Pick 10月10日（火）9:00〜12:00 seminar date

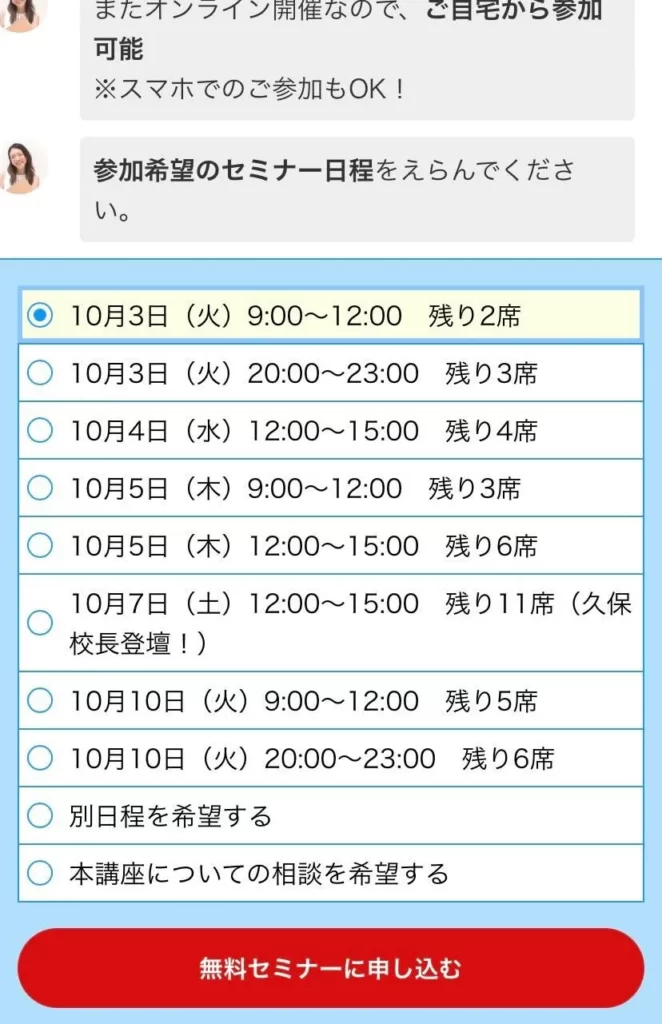[40, 701]
